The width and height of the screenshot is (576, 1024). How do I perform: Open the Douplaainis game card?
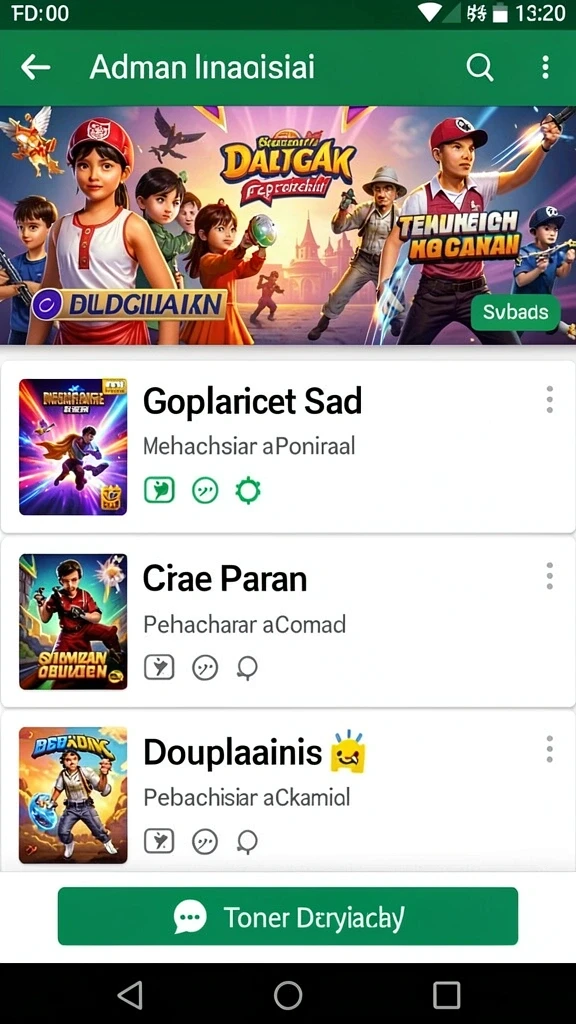click(x=288, y=792)
